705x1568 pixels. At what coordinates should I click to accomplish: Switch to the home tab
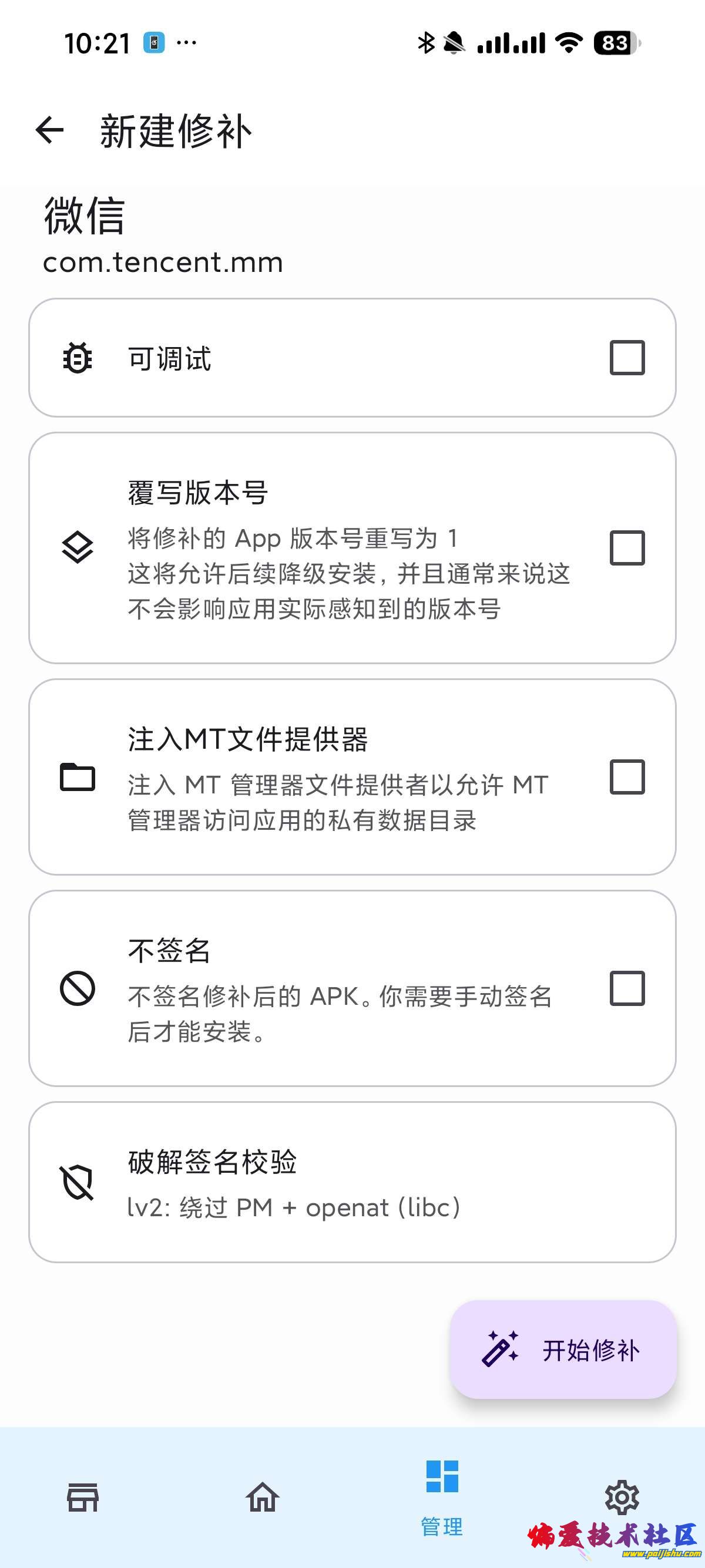[263, 1497]
